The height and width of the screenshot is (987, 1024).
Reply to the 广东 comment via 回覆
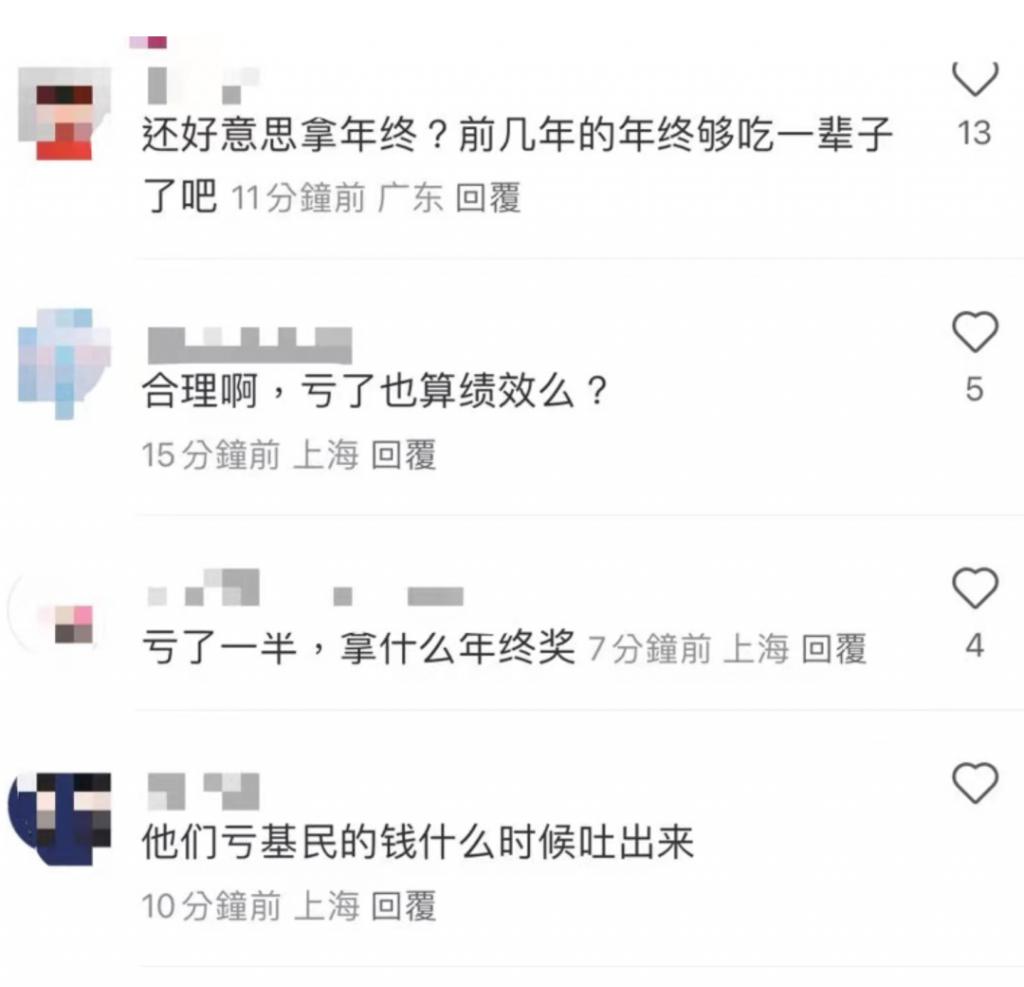[488, 198]
